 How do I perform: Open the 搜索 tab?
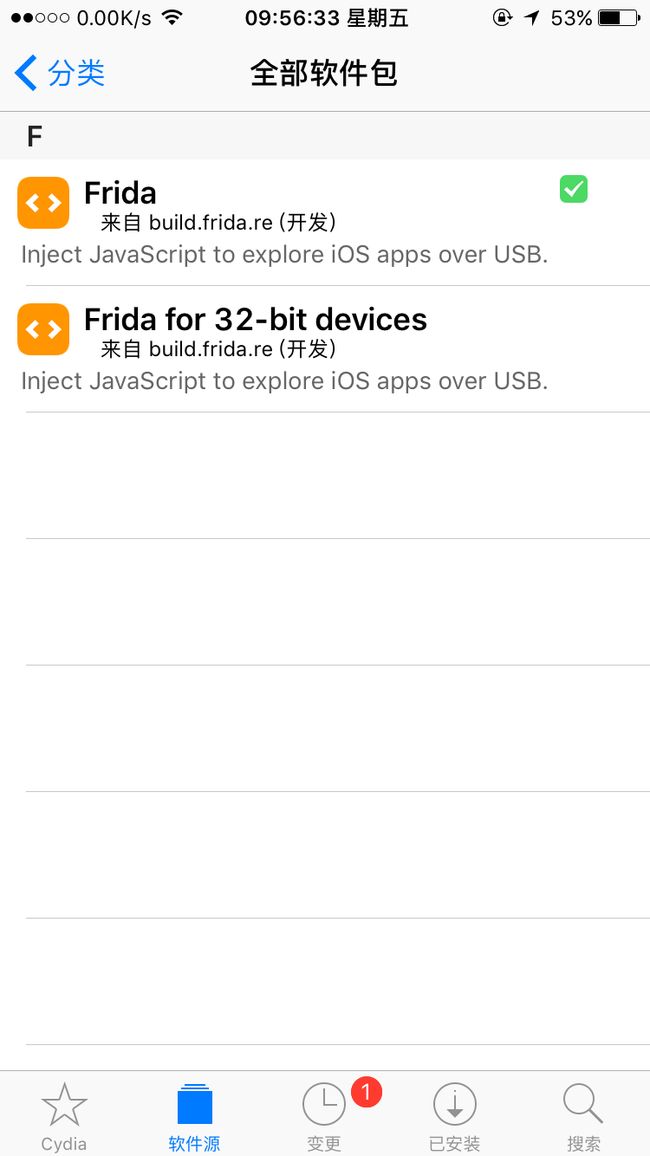[584, 1115]
